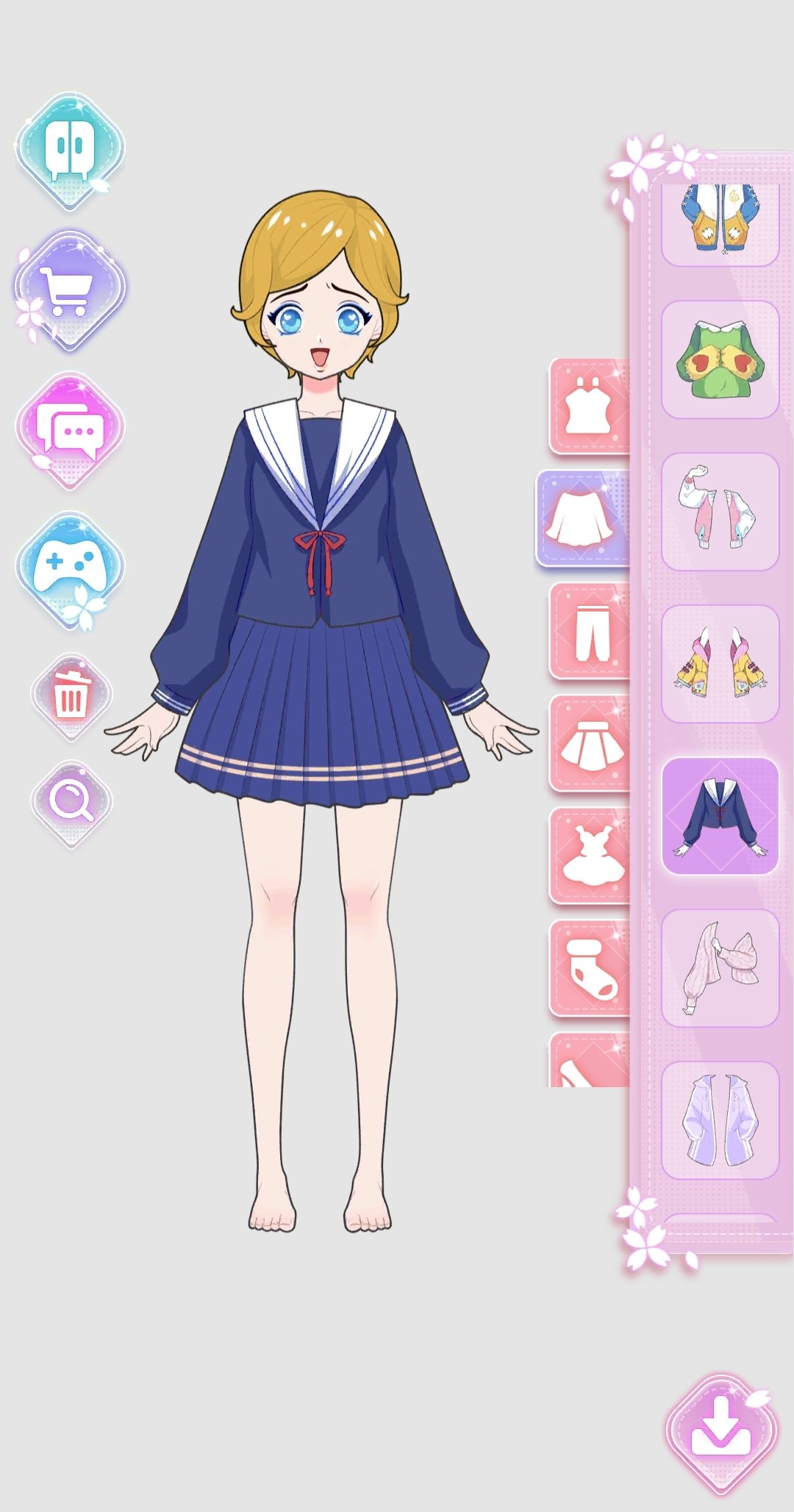
Task: Select the blue and yellow varsity jacket
Action: coord(720,224)
